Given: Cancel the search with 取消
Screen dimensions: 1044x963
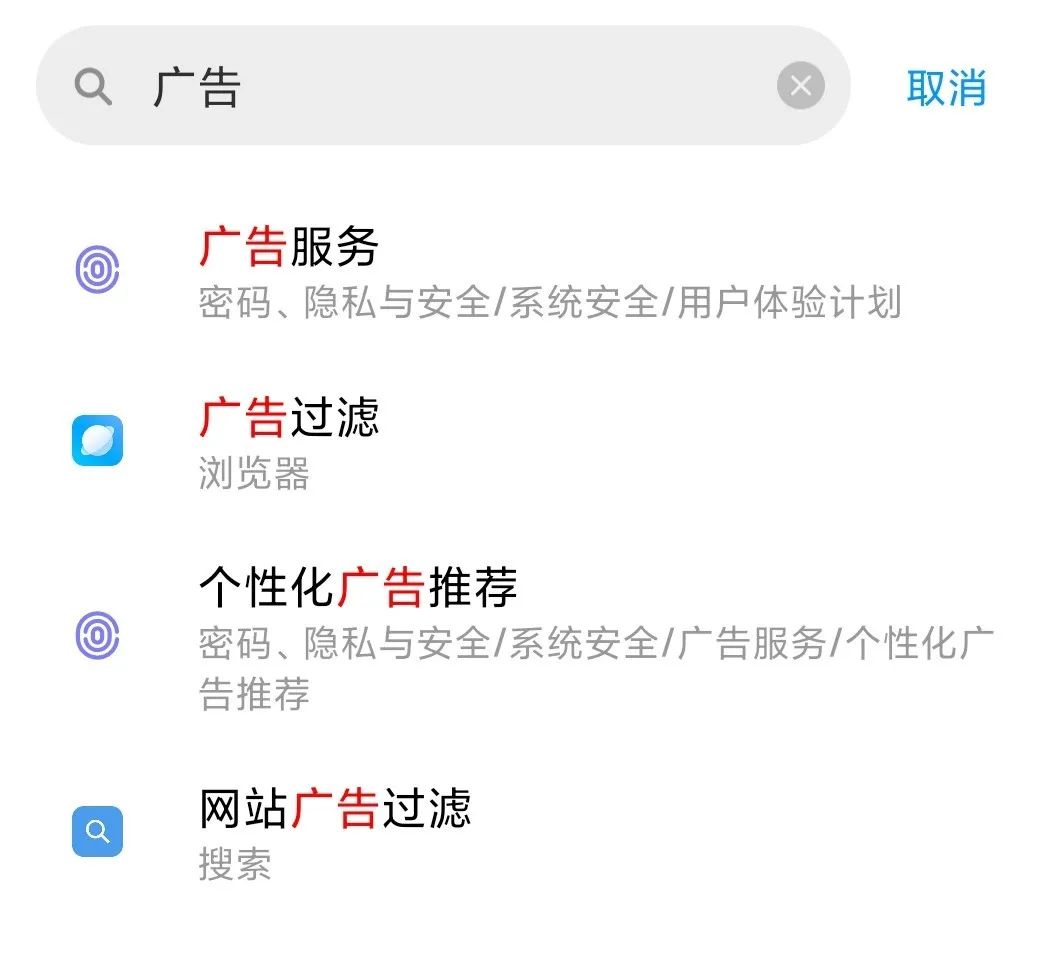Looking at the screenshot, I should [x=945, y=88].
